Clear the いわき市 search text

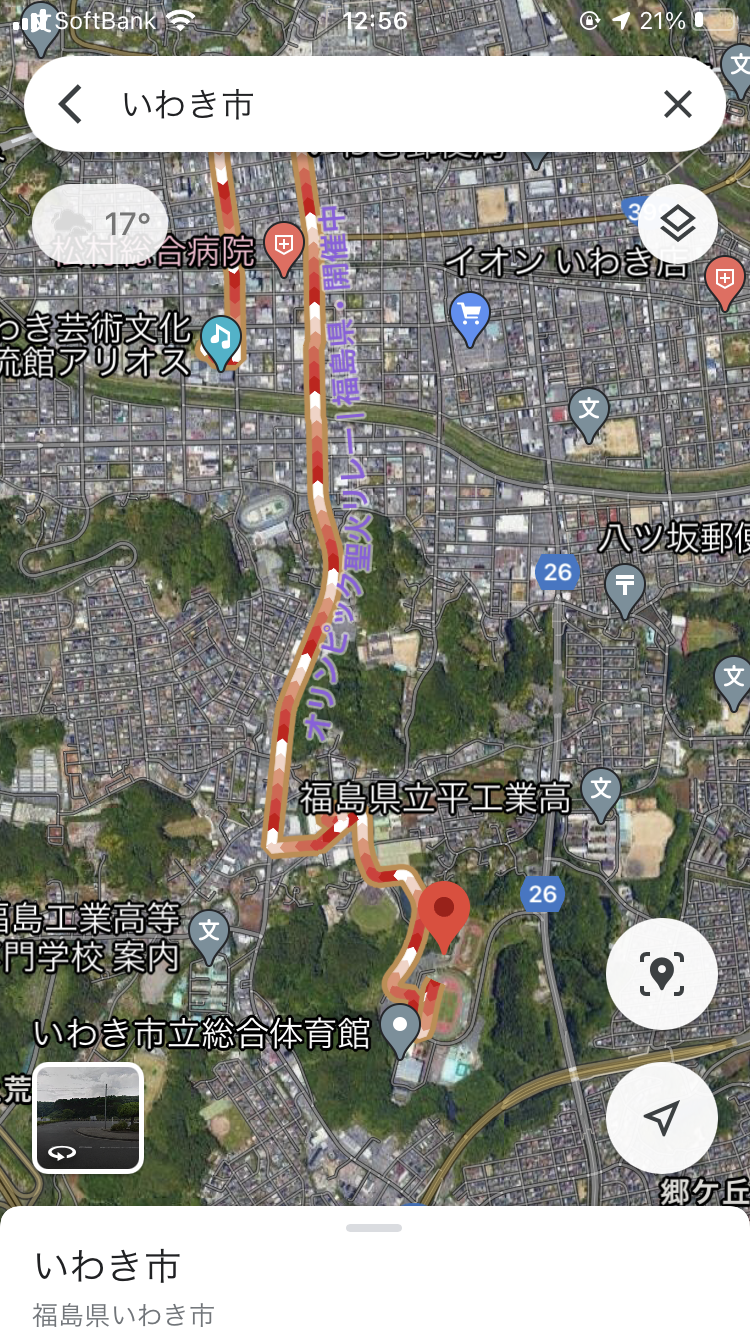coord(678,104)
